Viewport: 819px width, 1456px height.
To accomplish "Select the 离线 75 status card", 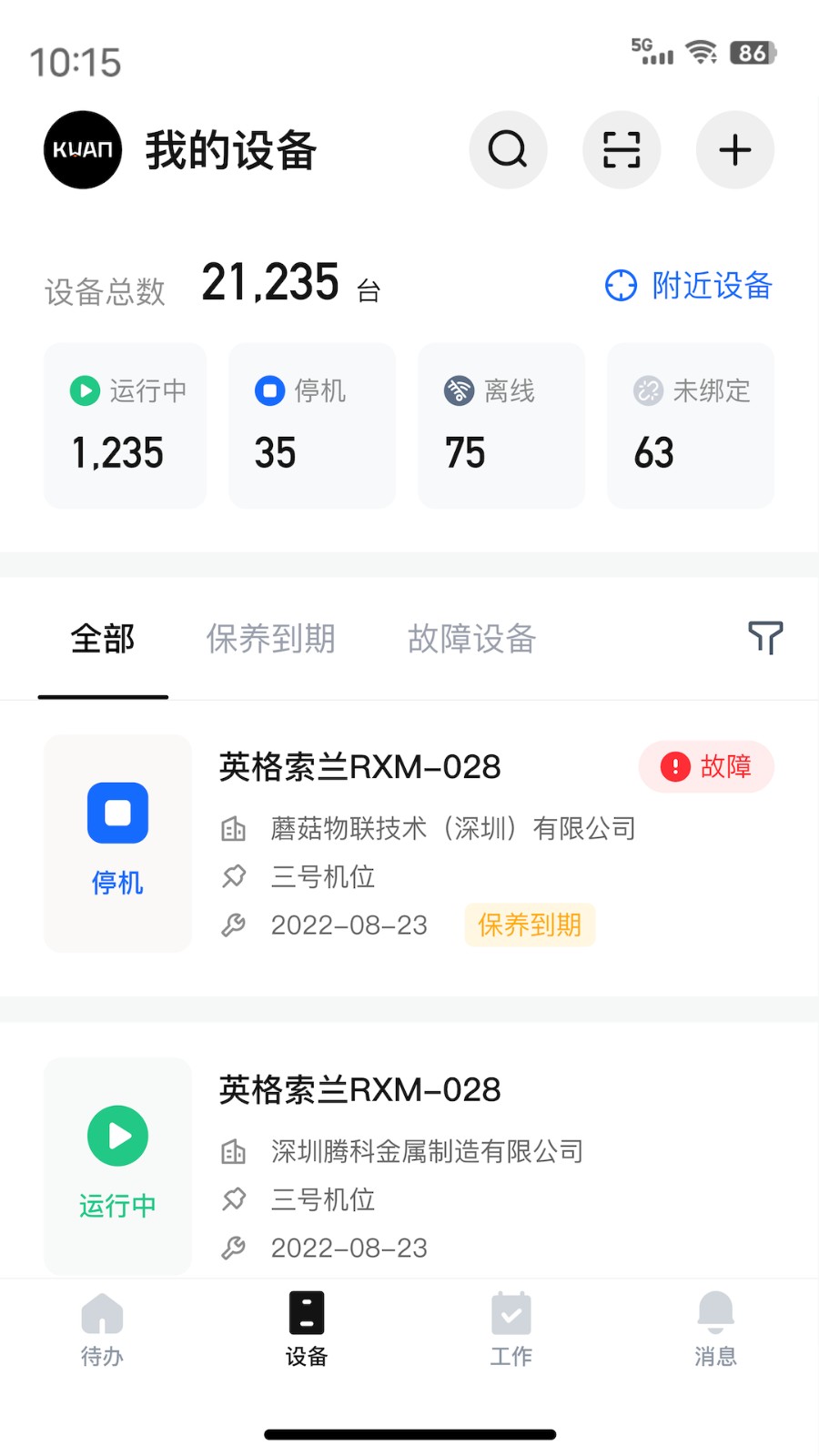I will coord(500,425).
